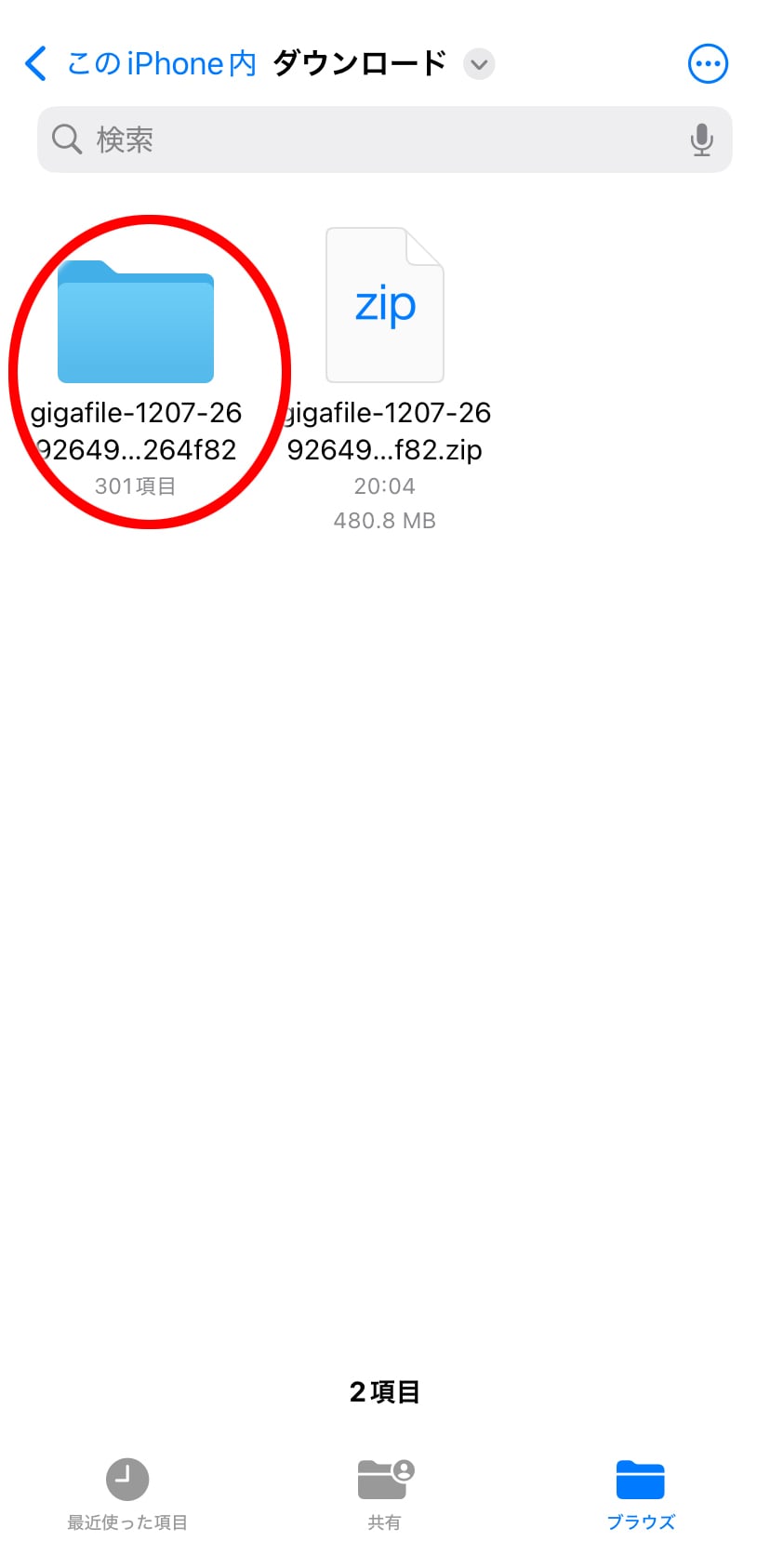Switch to the 最近使った項目 tab
The image size is (770, 1568).
point(127,1493)
